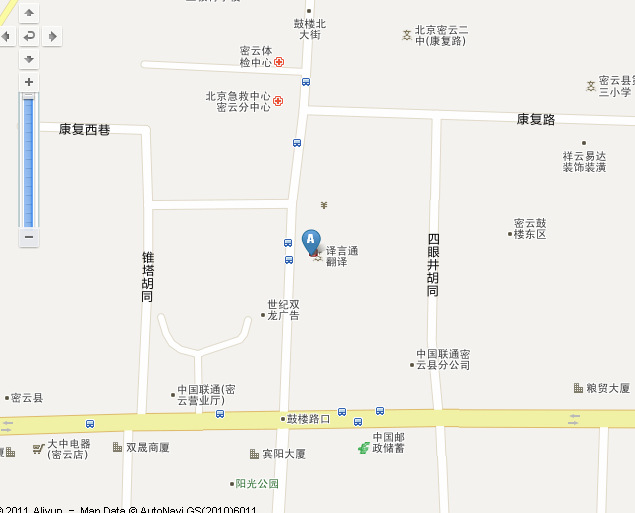Viewport: 635px width, 513px height.
Task: Pan the map down with the arrow
Action: click(28, 59)
